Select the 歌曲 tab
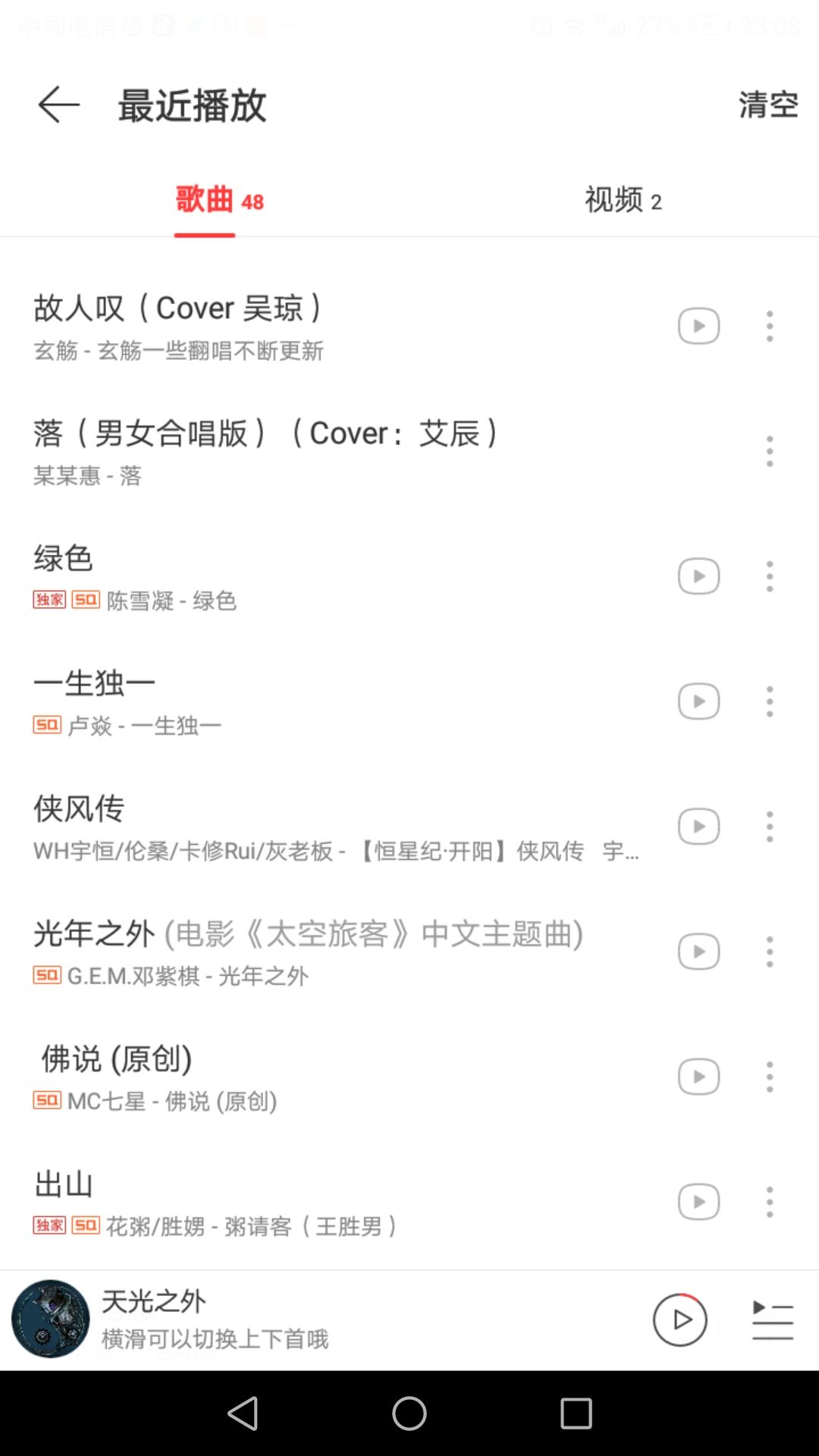Screen dimensions: 819x1456 click(x=219, y=200)
